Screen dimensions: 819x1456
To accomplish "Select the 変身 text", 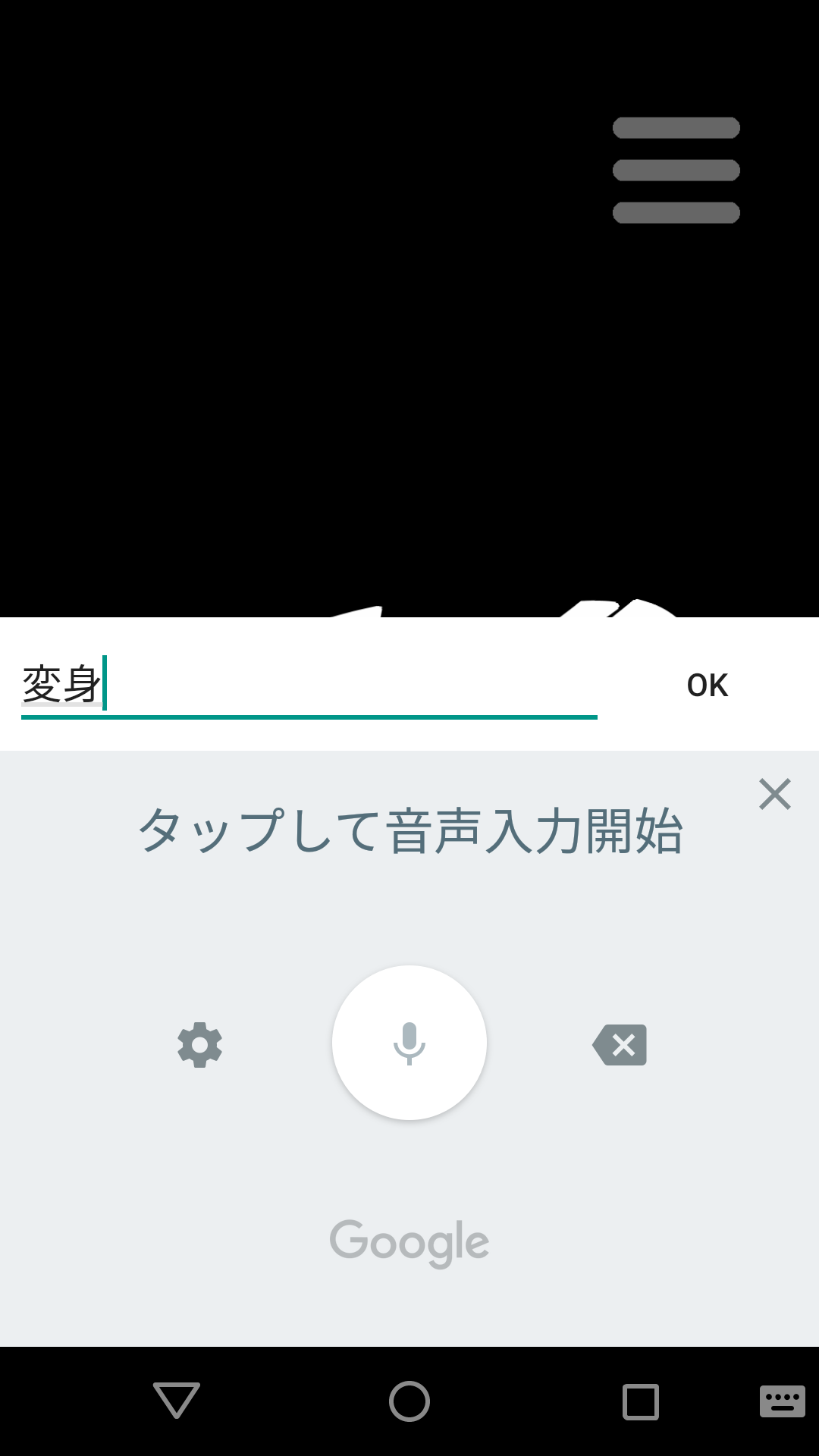I will (59, 685).
